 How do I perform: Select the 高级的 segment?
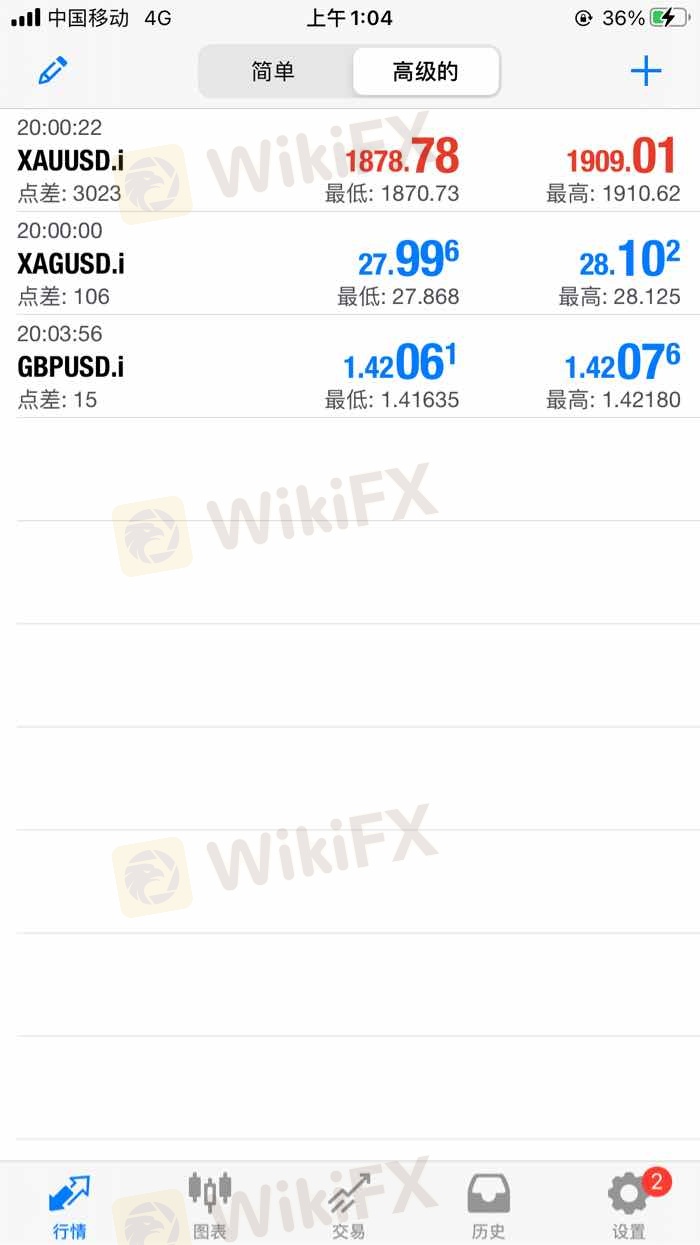(x=426, y=72)
